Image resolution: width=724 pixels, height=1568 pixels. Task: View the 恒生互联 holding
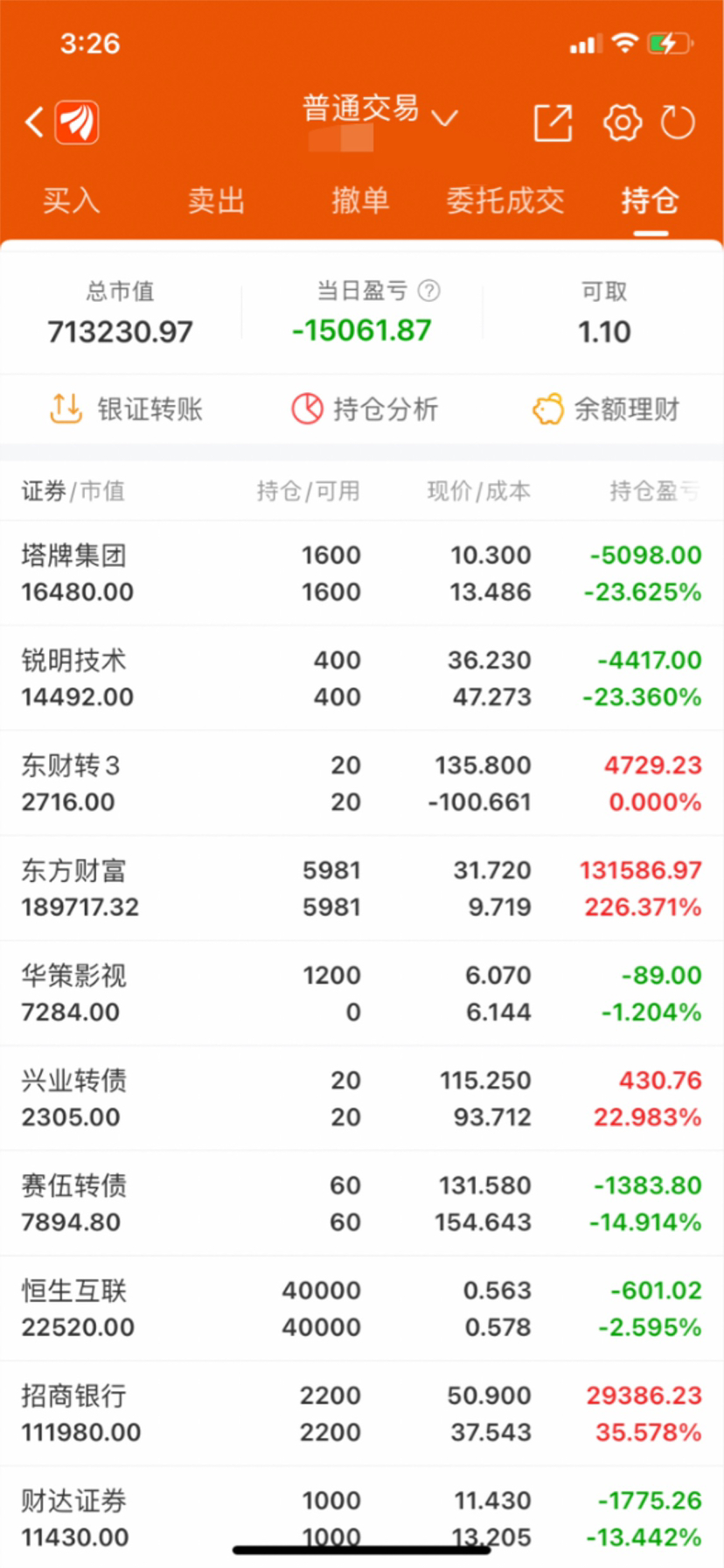[x=362, y=1308]
